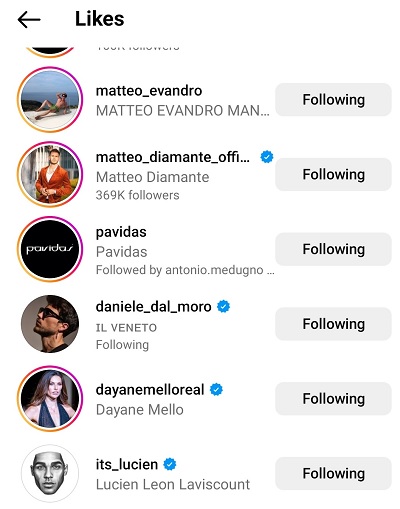Open Matteo Diamante's profile
Screen dimensions: 400x509
click(173, 157)
